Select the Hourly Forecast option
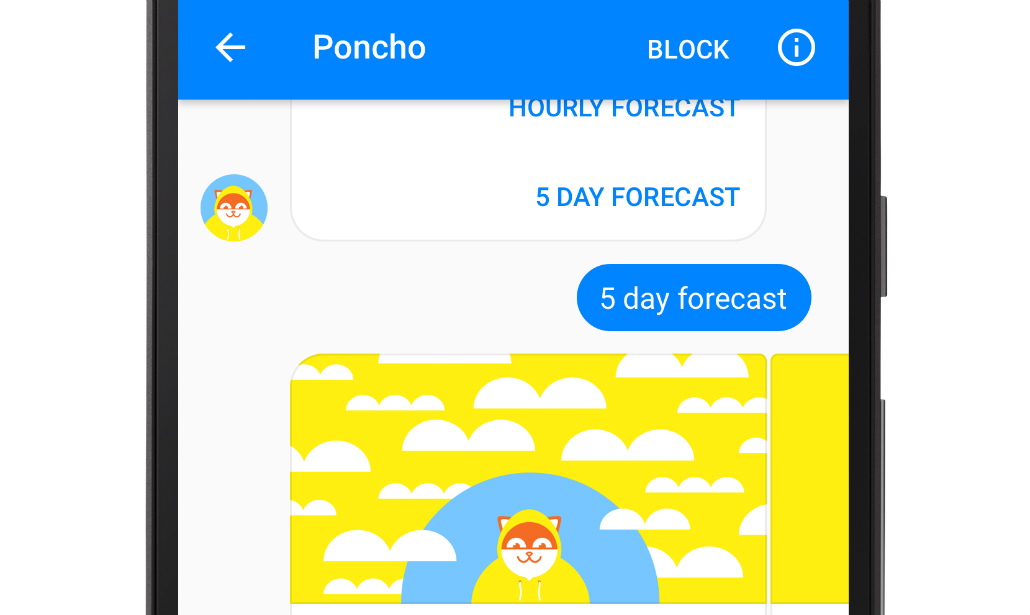The width and height of the screenshot is (1030, 615). 623,108
